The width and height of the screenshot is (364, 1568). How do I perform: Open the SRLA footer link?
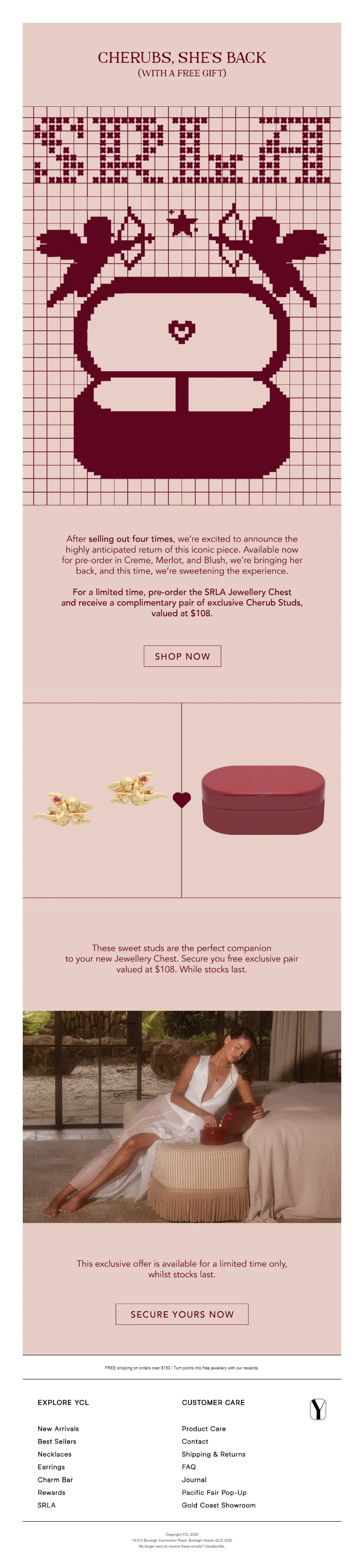point(46,1505)
